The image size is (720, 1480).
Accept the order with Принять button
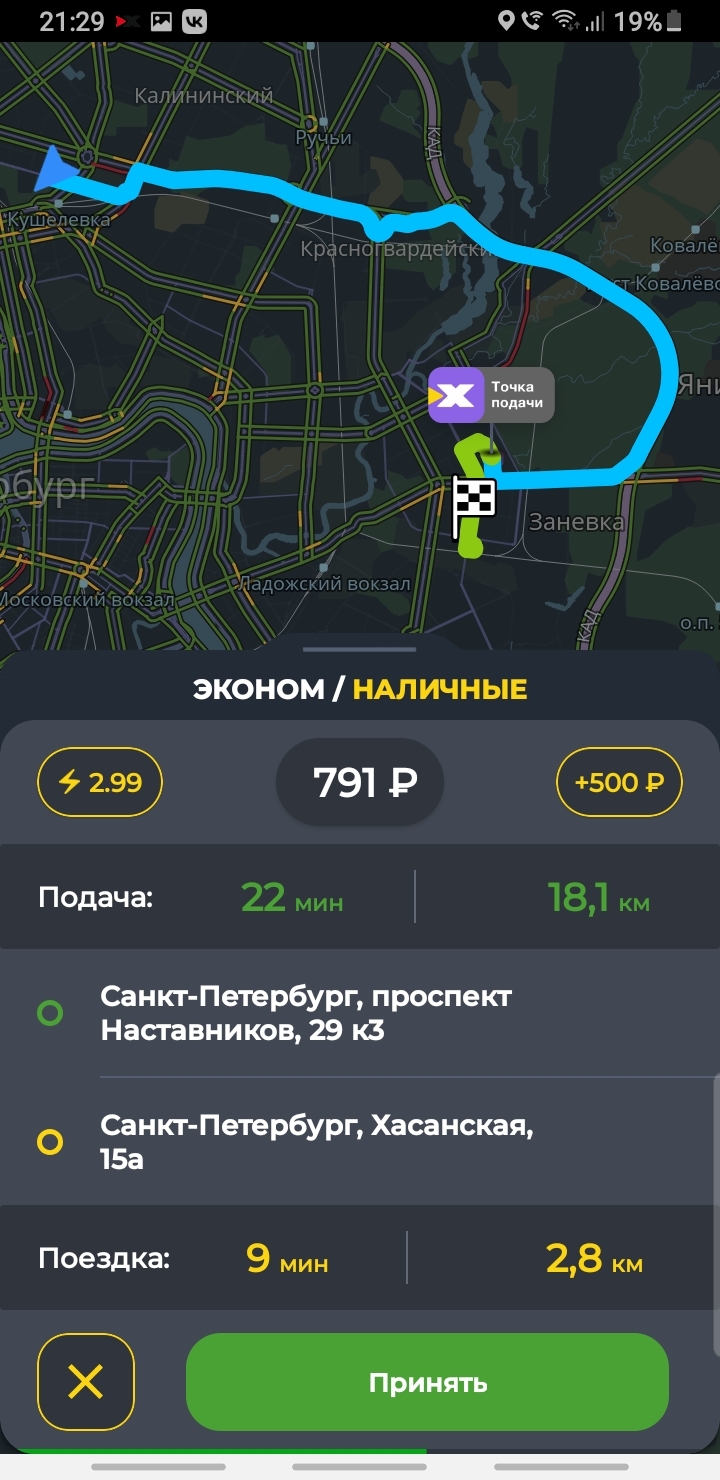click(427, 1382)
